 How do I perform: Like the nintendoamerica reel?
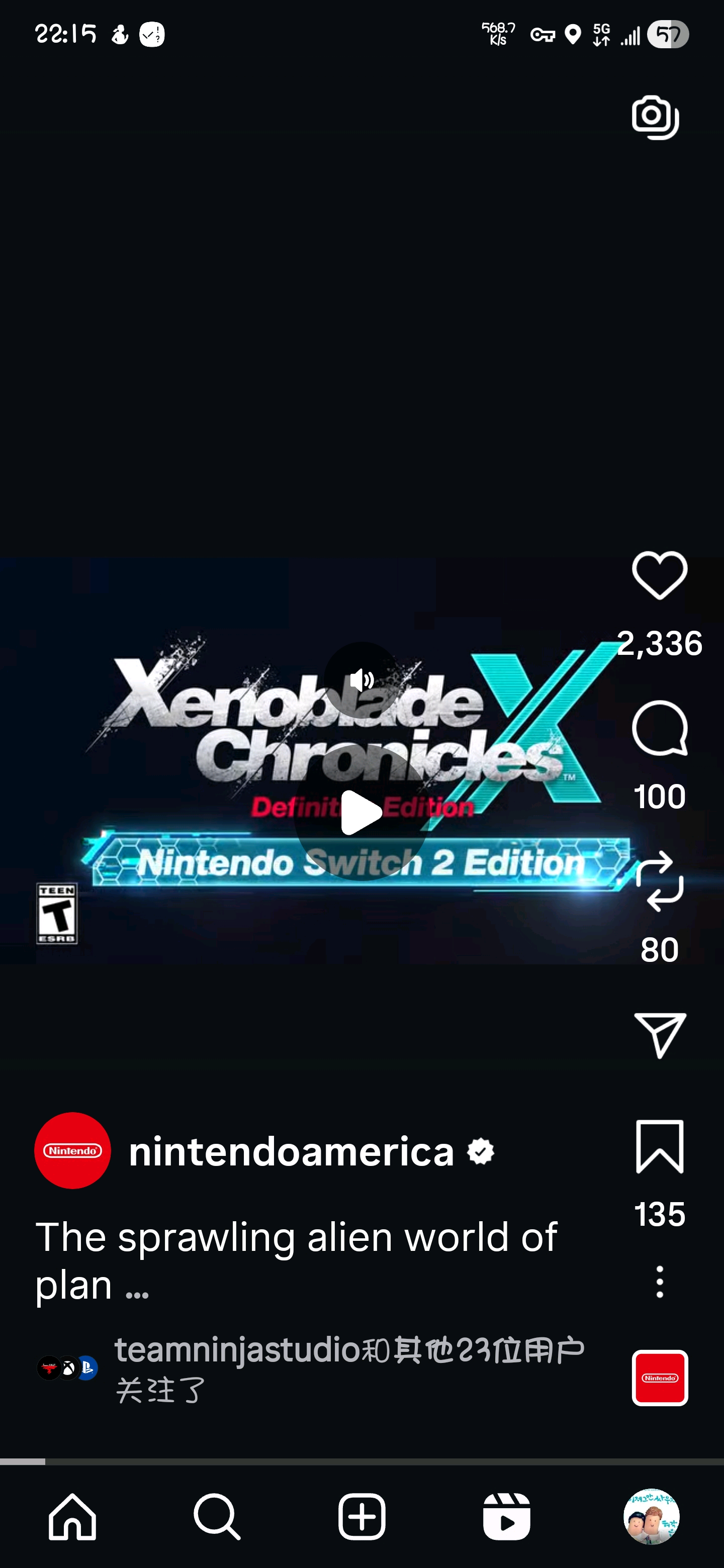[x=660, y=575]
